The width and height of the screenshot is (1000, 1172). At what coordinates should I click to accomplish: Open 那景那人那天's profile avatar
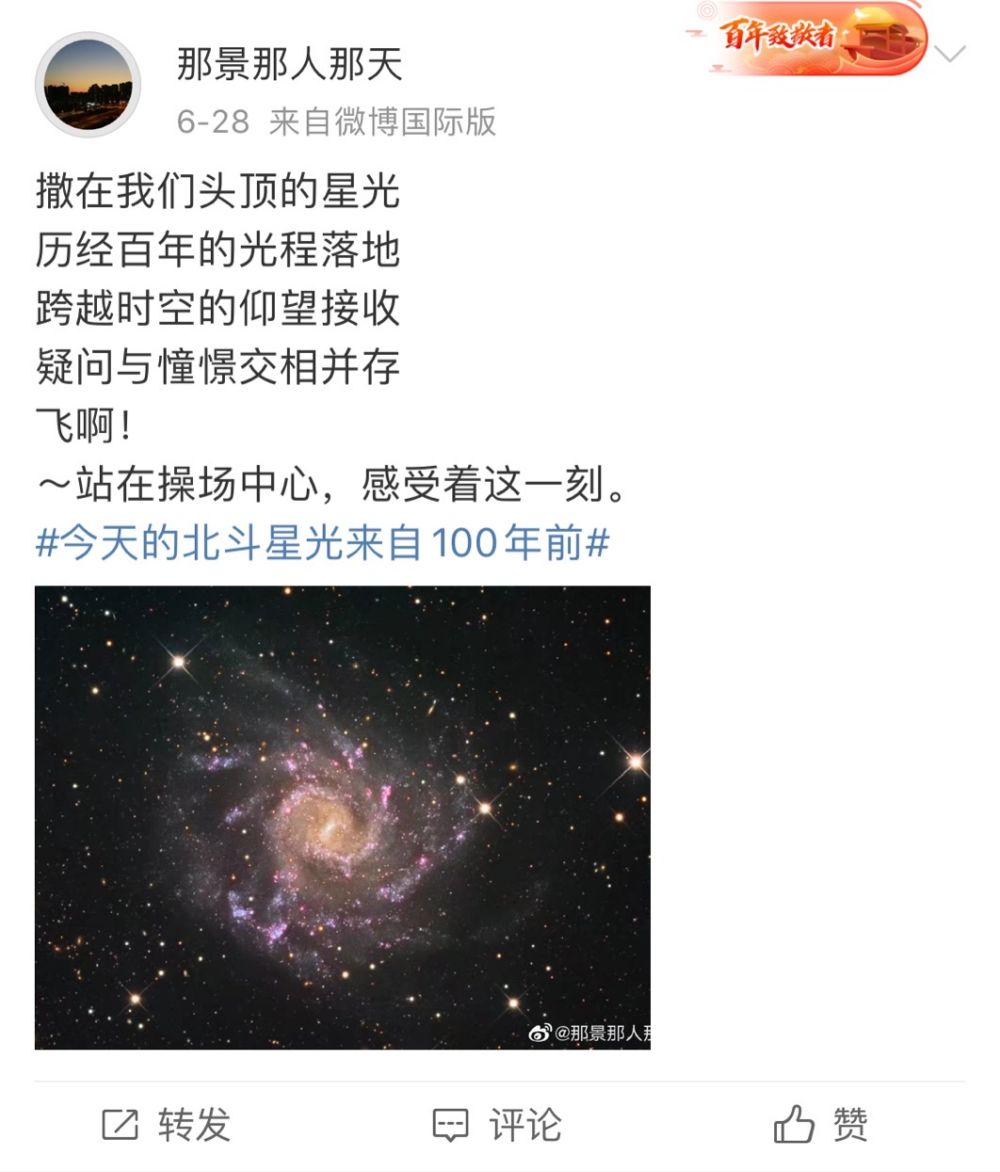click(x=87, y=84)
